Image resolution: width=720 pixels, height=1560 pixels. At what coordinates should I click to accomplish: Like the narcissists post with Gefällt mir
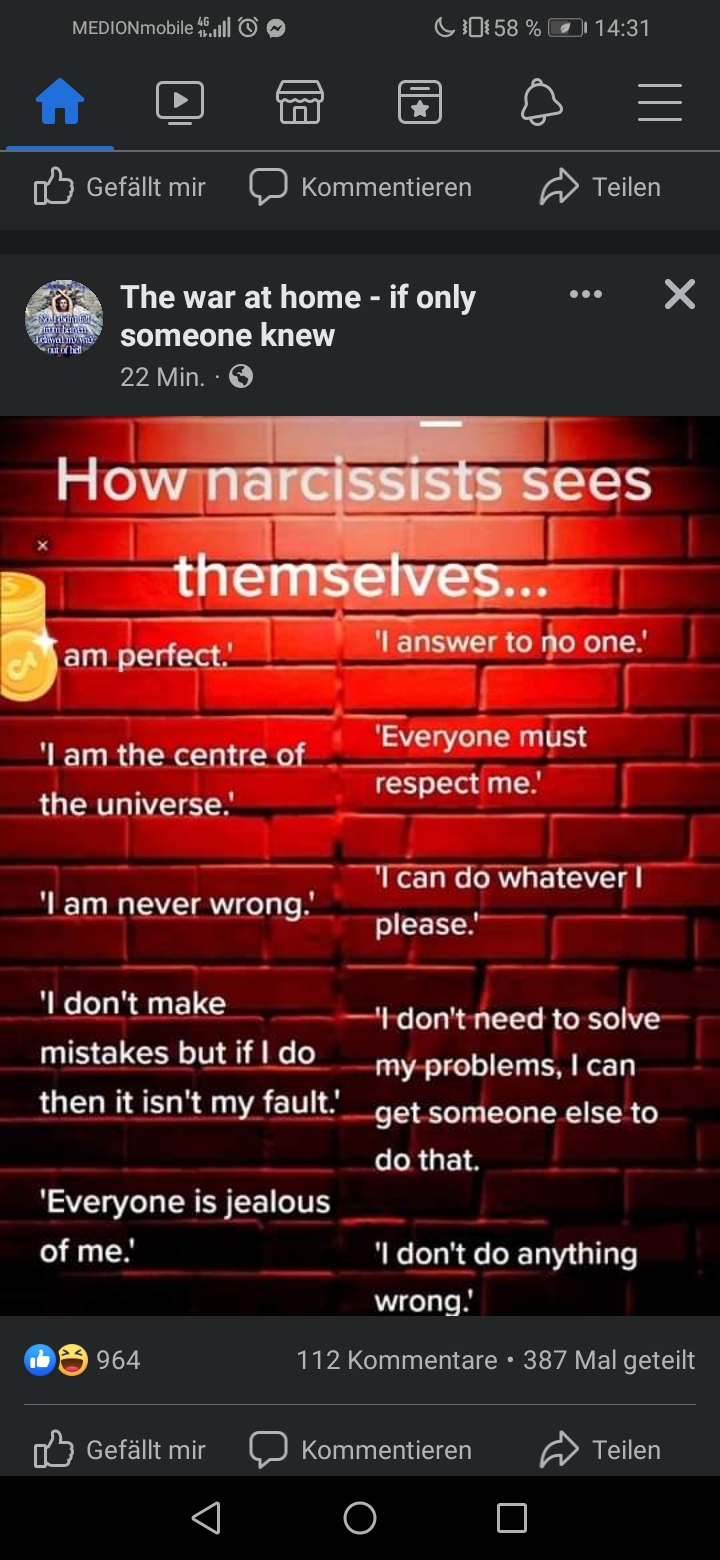pos(120,1450)
